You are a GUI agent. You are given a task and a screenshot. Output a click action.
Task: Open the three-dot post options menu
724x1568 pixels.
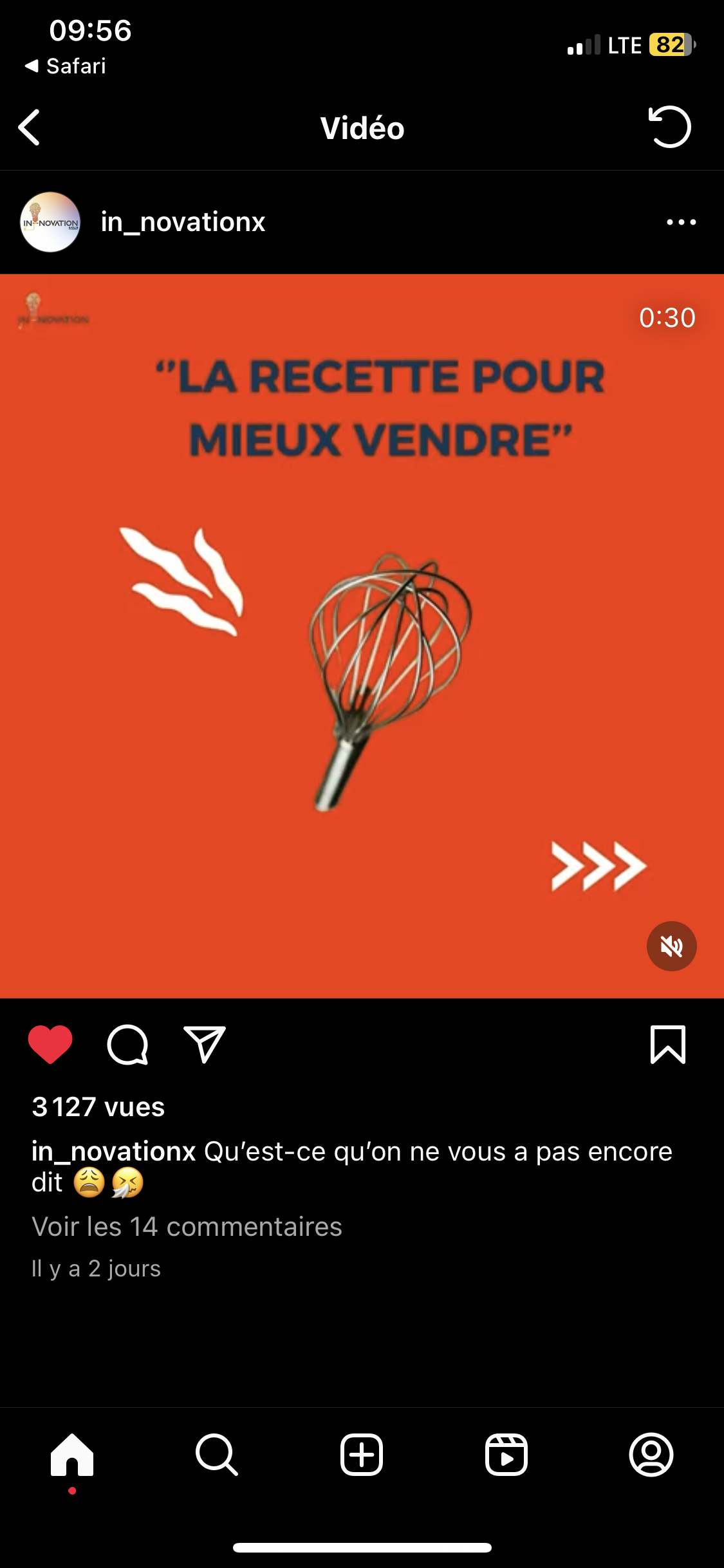click(681, 222)
